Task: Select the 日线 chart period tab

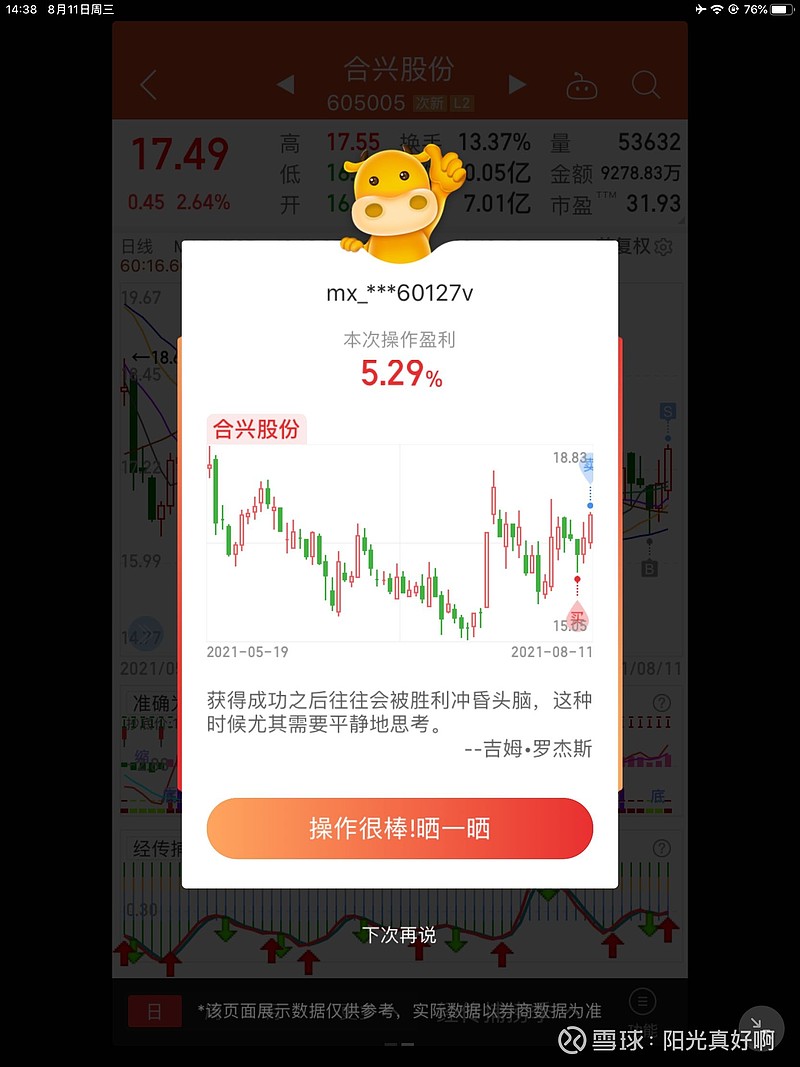Action: pyautogui.click(x=135, y=245)
